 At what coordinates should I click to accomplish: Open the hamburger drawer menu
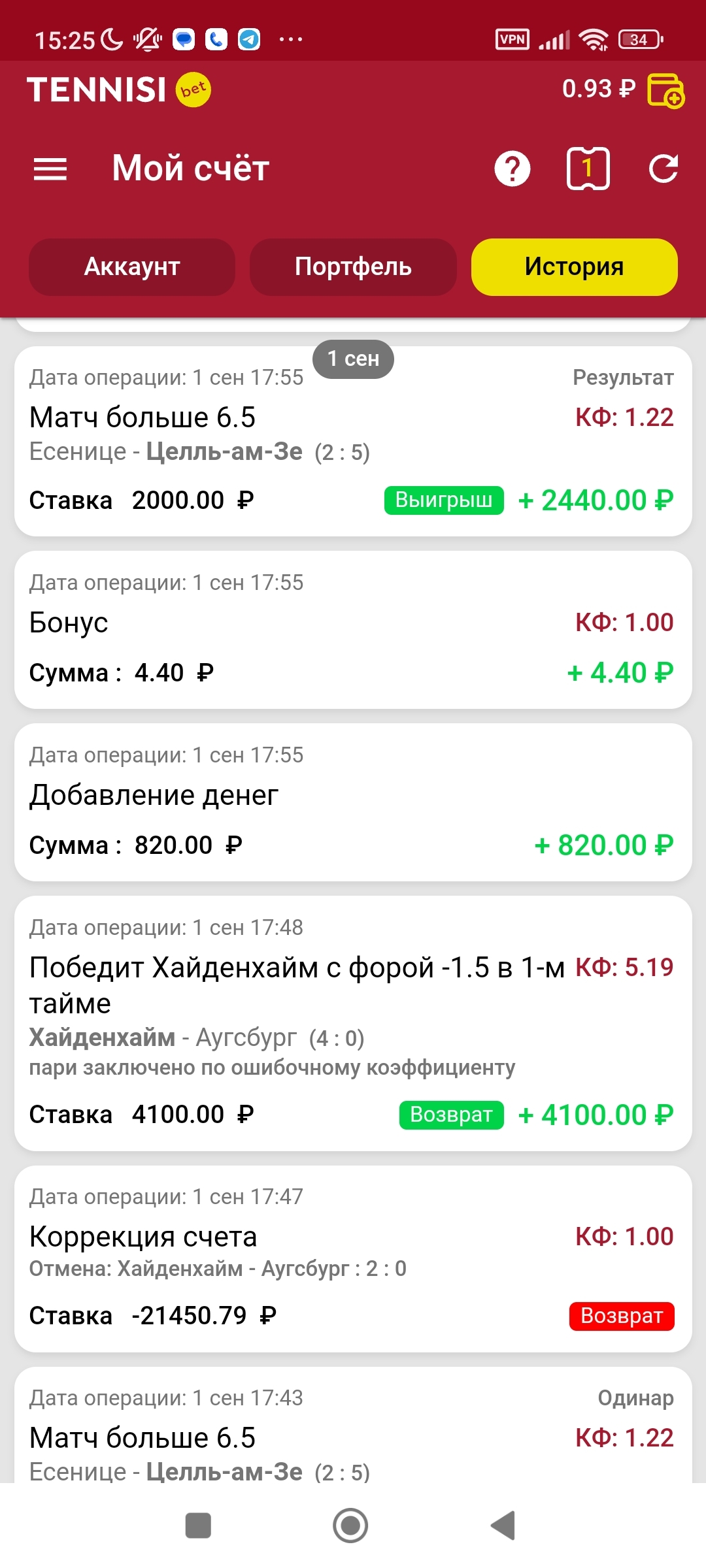50,169
